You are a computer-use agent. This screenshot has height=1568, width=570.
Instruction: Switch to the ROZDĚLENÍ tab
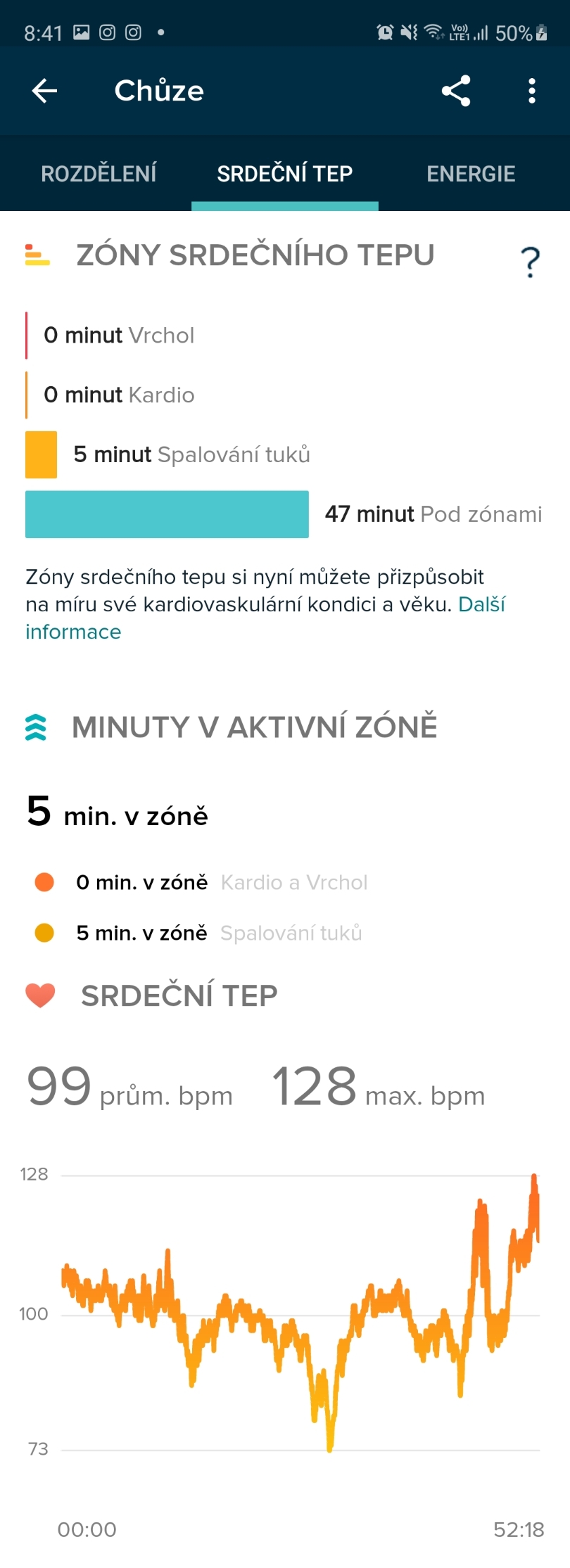point(99,173)
